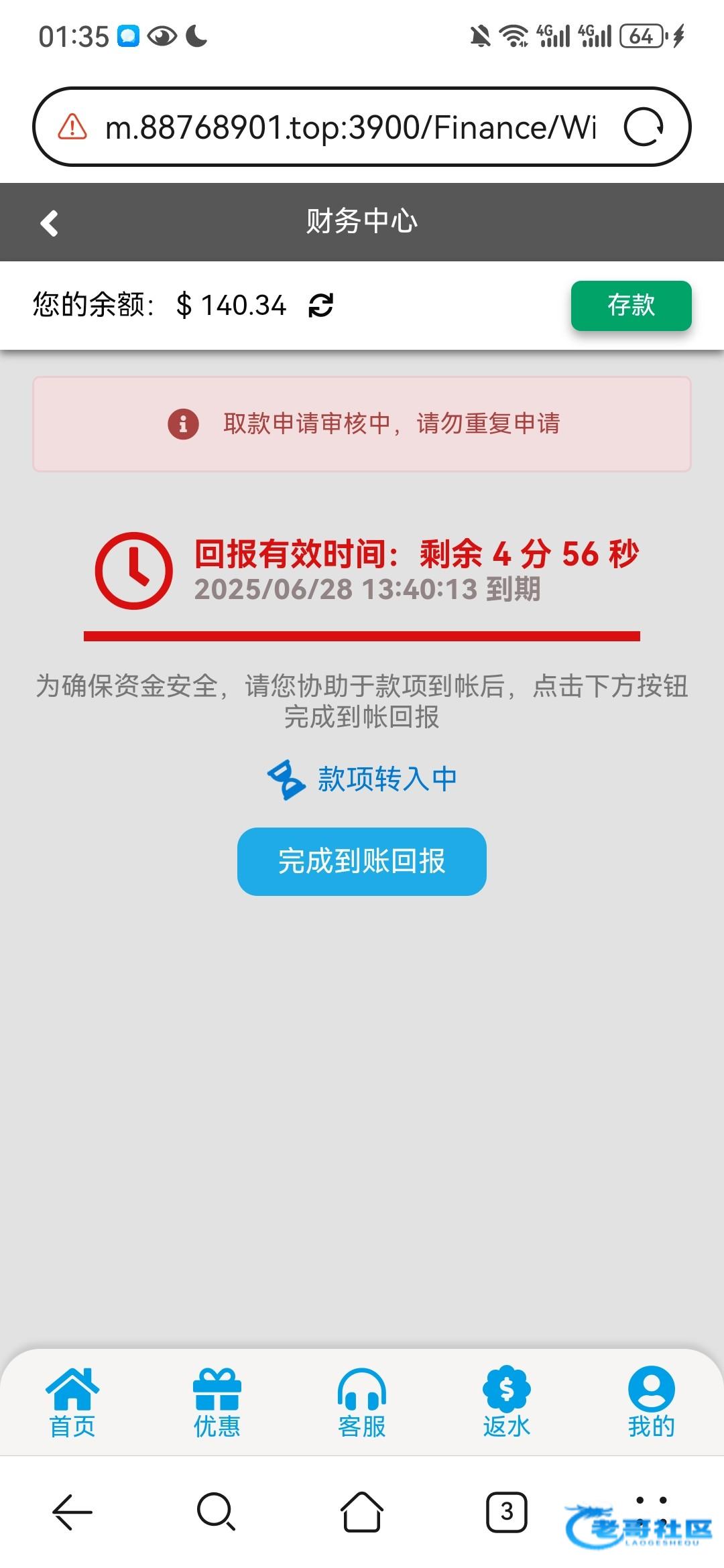Tap the green 存款 button
The image size is (724, 1568).
[x=630, y=306]
